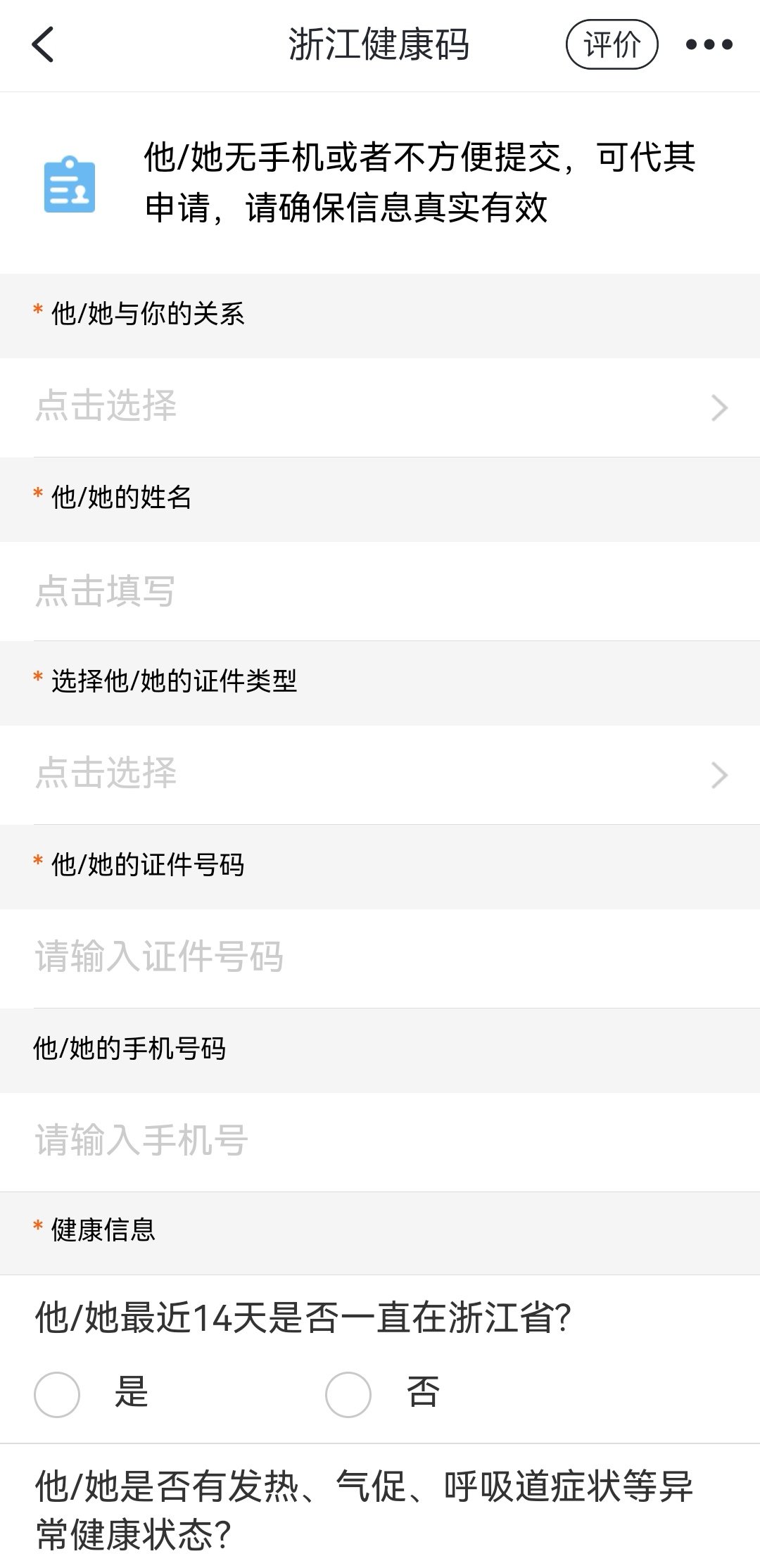Select 否 for staying in 浙江省 14 days
Viewport: 760px width, 1568px height.
coord(349,1393)
